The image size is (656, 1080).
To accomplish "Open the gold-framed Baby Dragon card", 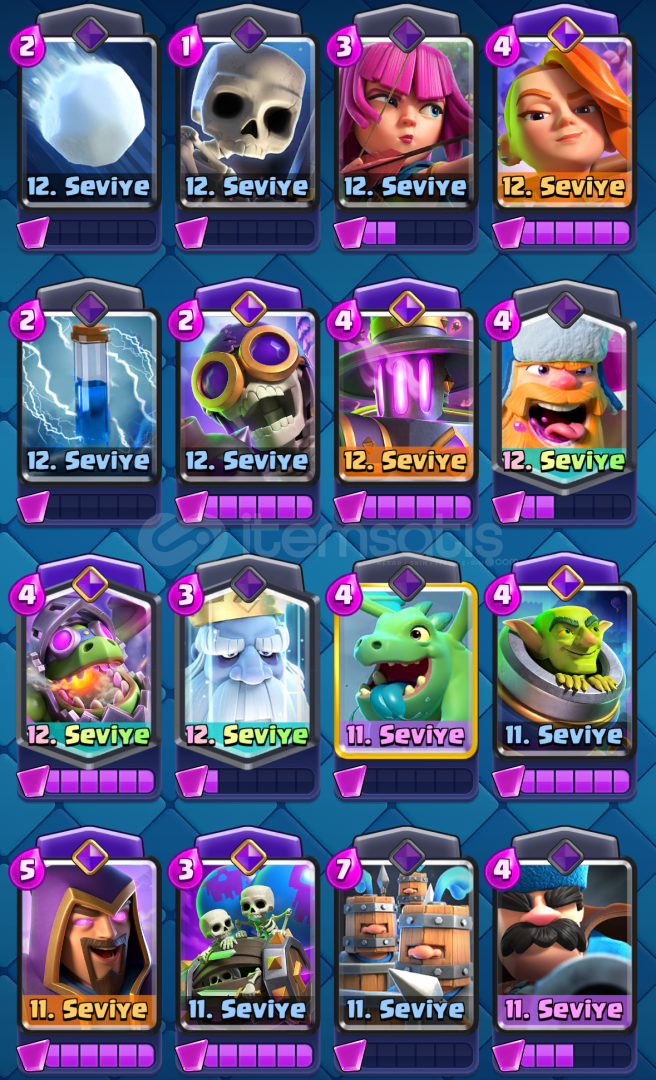I will 405,668.
